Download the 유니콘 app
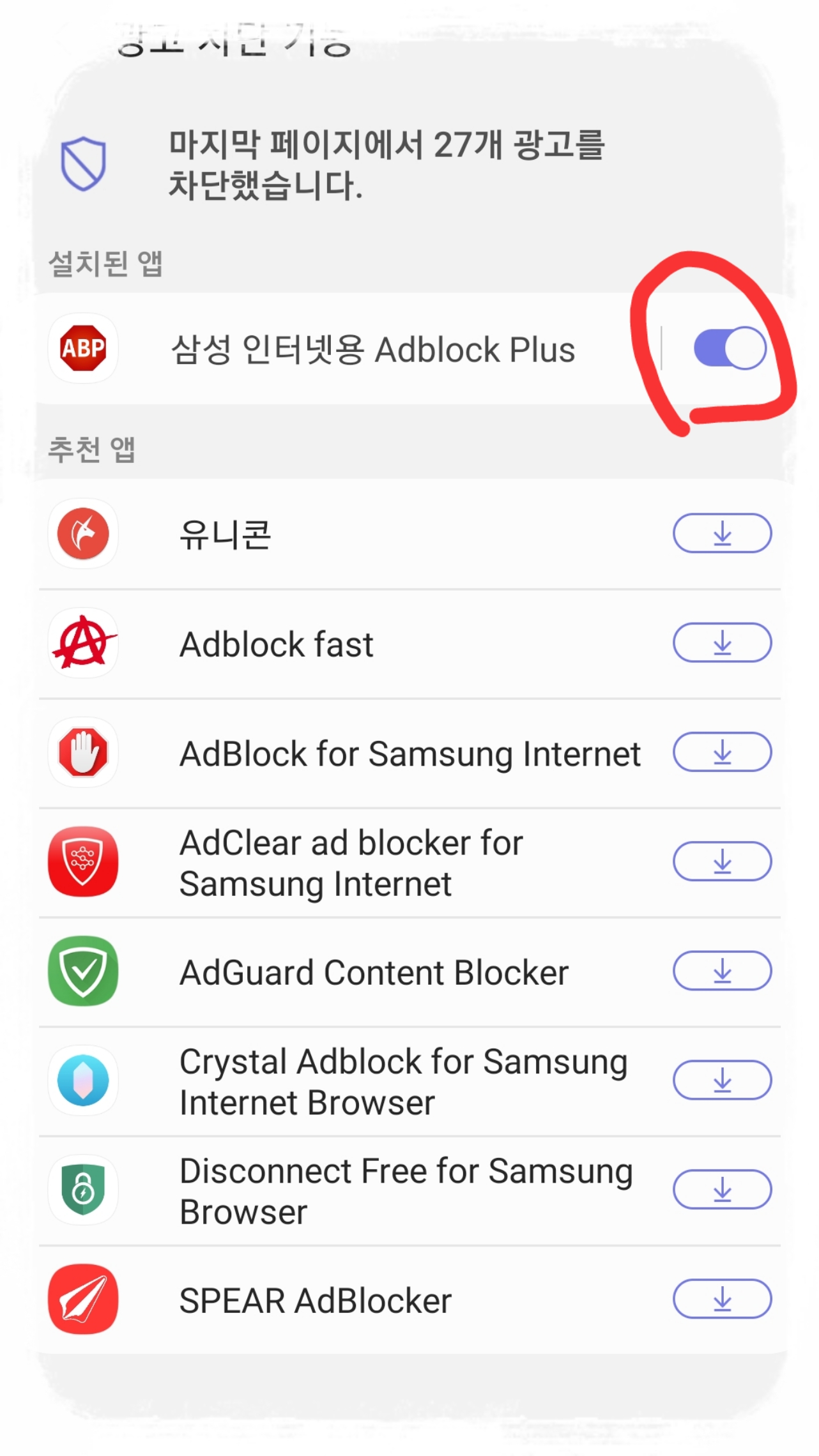The width and height of the screenshot is (819, 1456). 721,534
